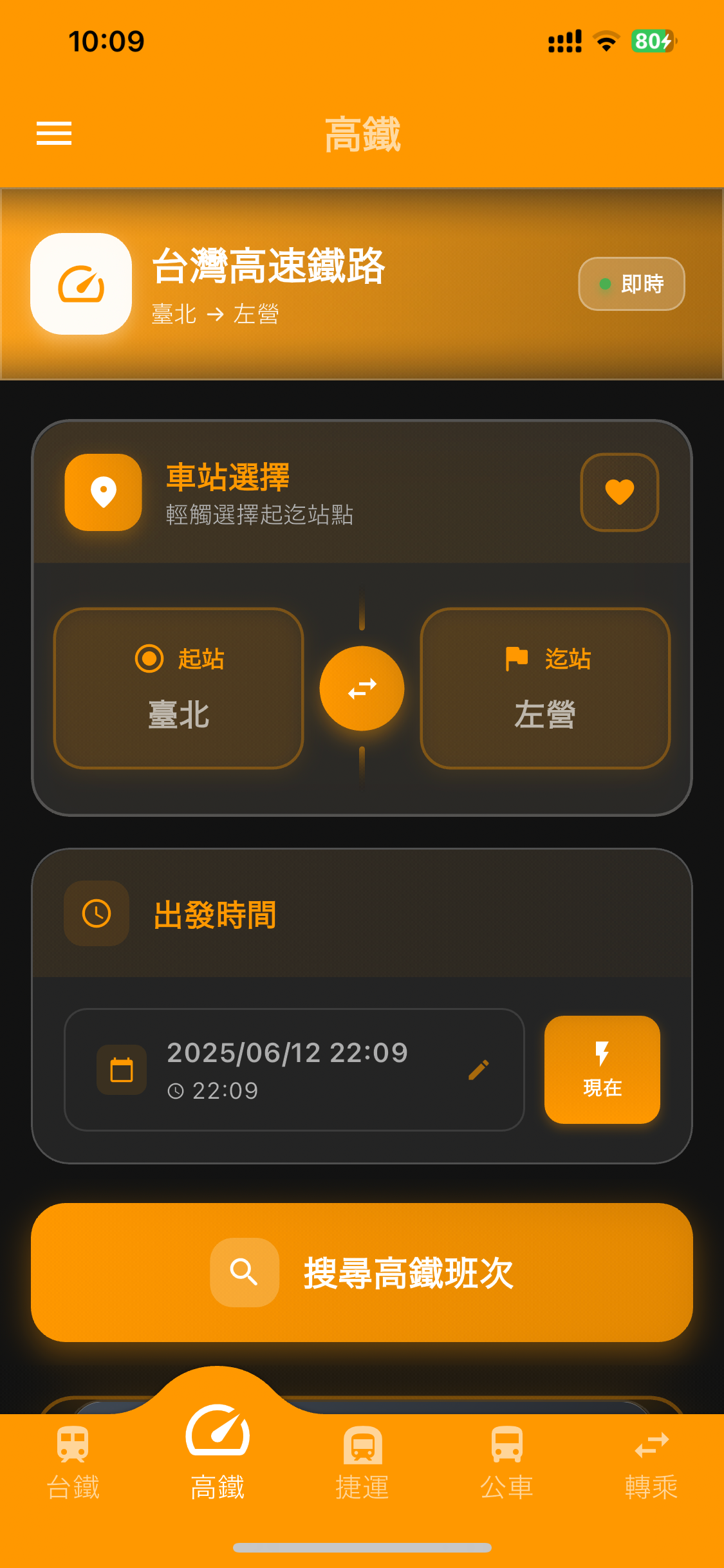Select the 高鐵 tab

coord(218,1452)
